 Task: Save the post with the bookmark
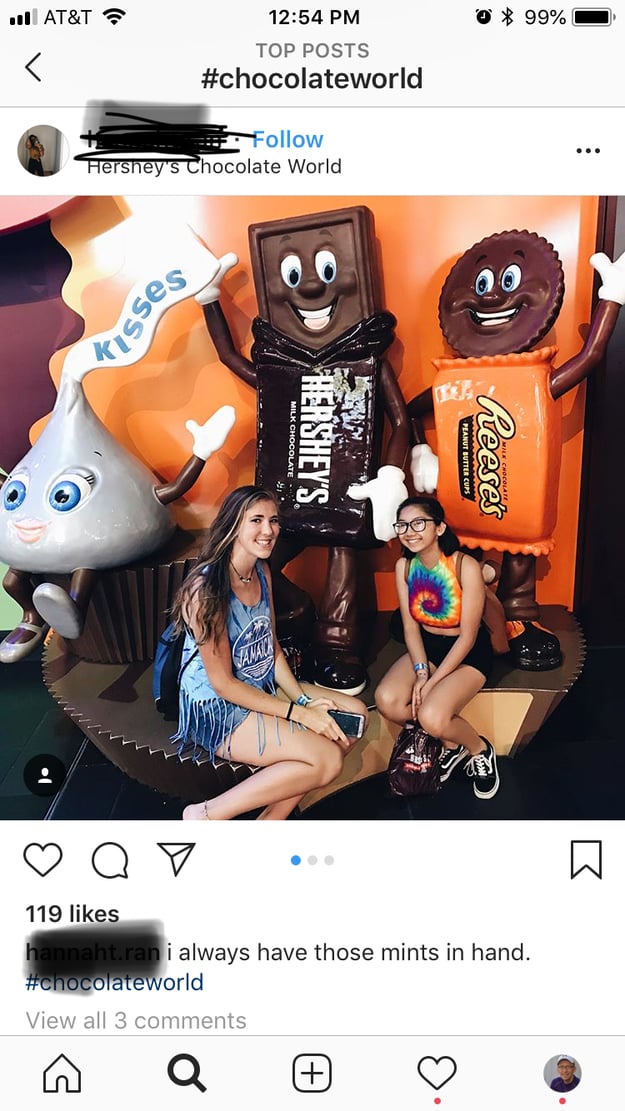tap(586, 859)
